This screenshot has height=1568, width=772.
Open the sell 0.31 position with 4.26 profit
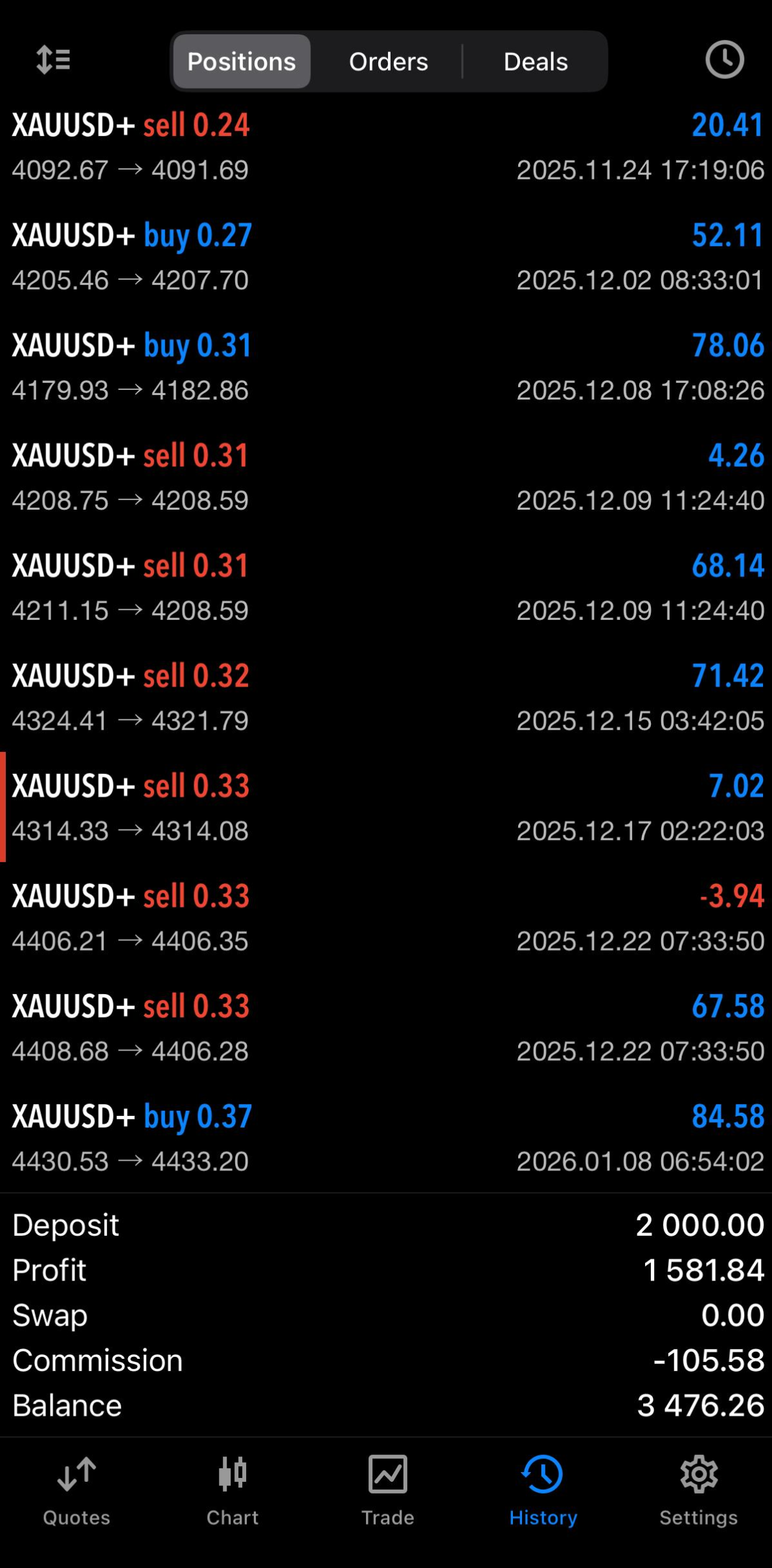pos(386,477)
